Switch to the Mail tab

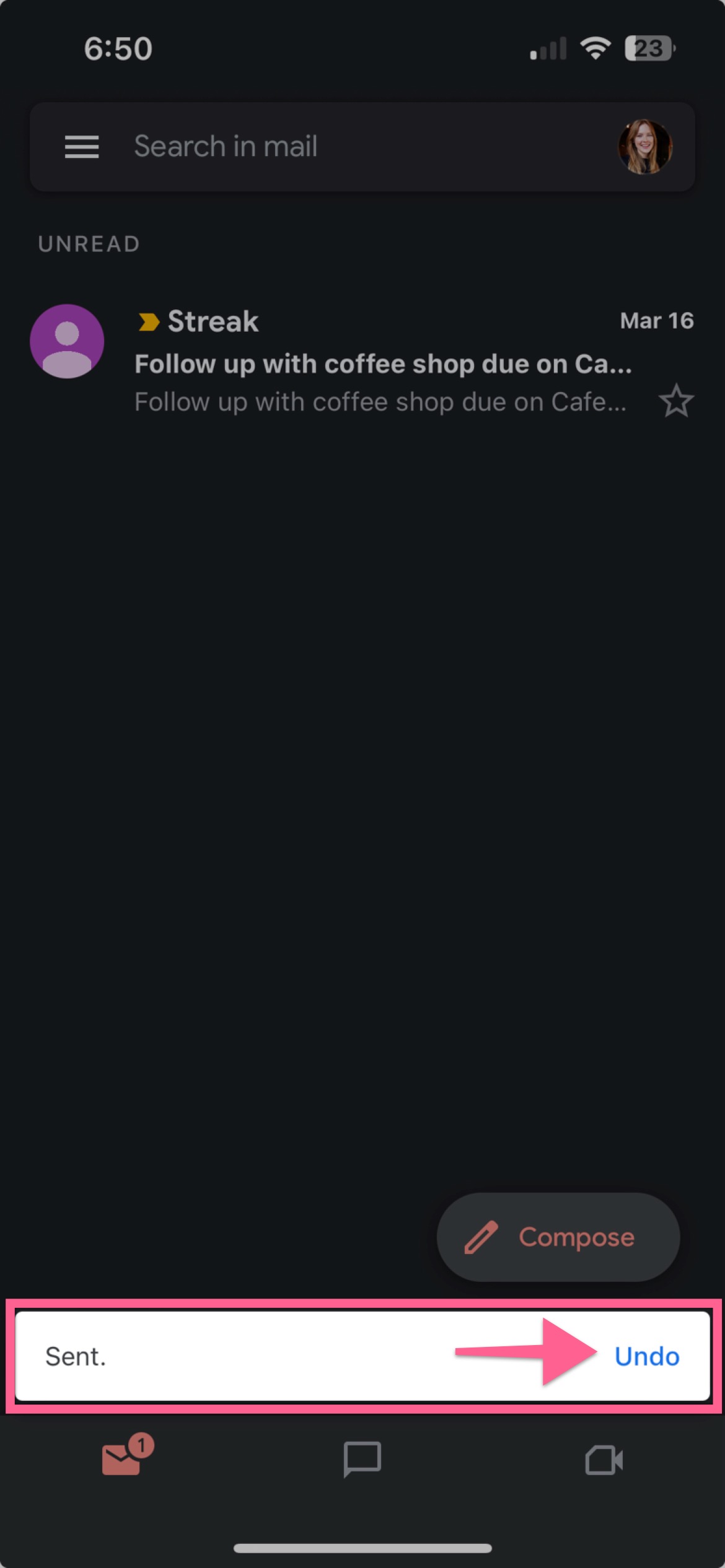(122, 1460)
